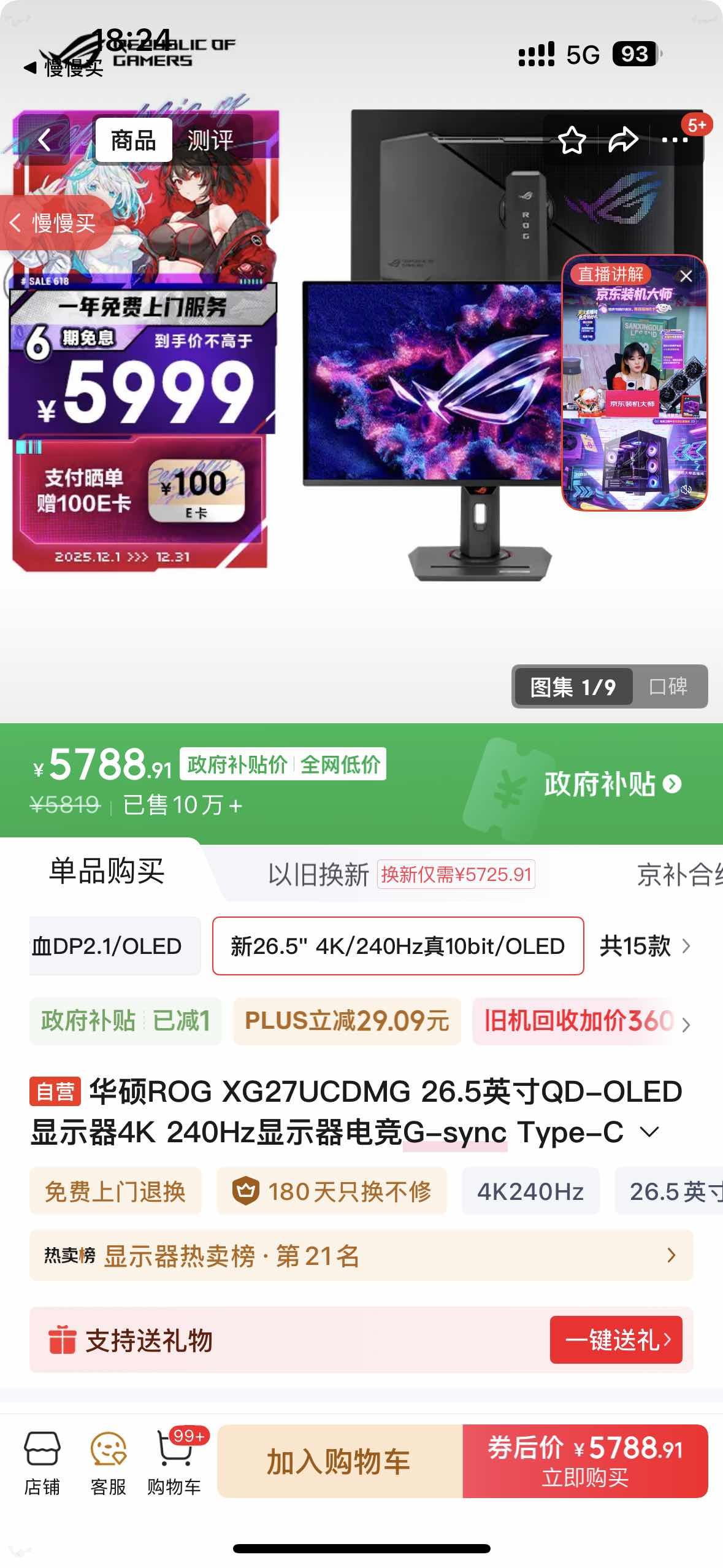Tap the back chevron over the product image
Image resolution: width=723 pixels, height=1568 pixels.
tap(44, 140)
